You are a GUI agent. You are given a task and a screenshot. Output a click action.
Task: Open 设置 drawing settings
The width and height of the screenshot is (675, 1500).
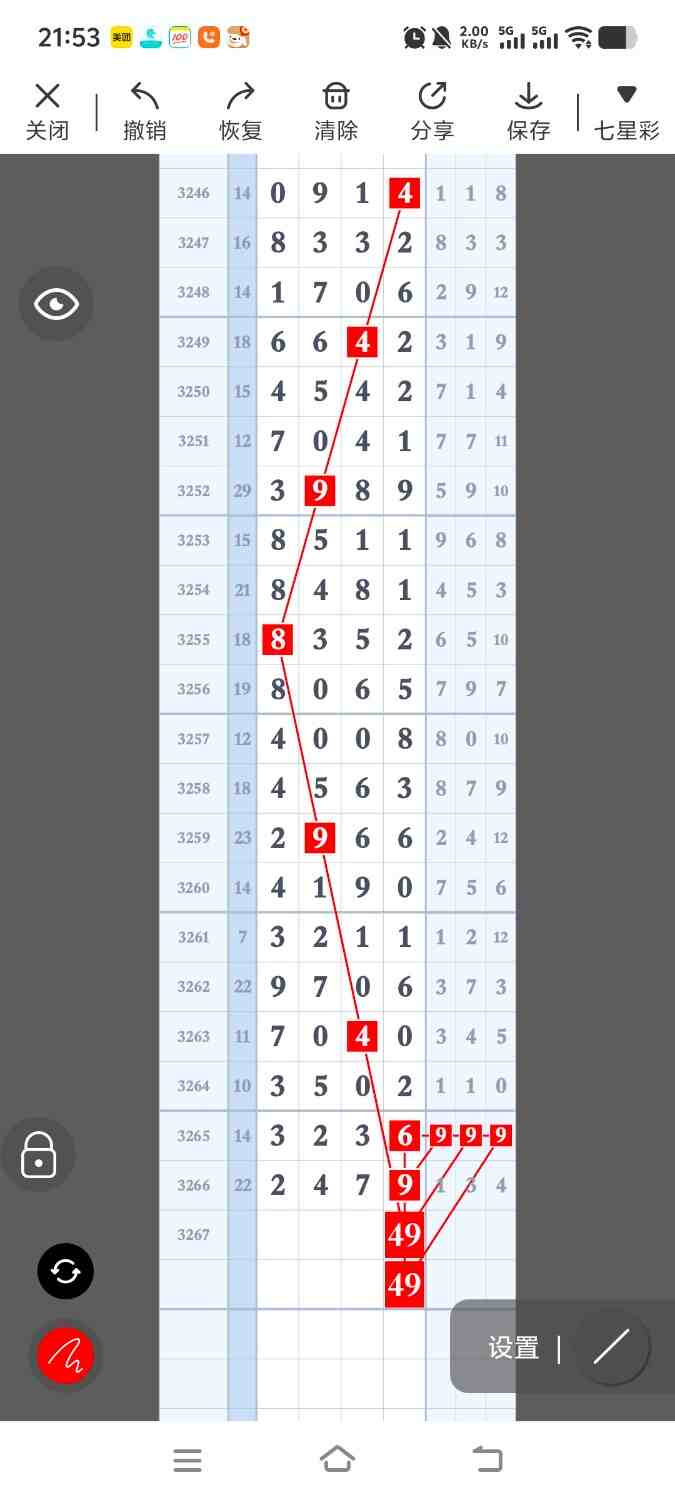(513, 1348)
